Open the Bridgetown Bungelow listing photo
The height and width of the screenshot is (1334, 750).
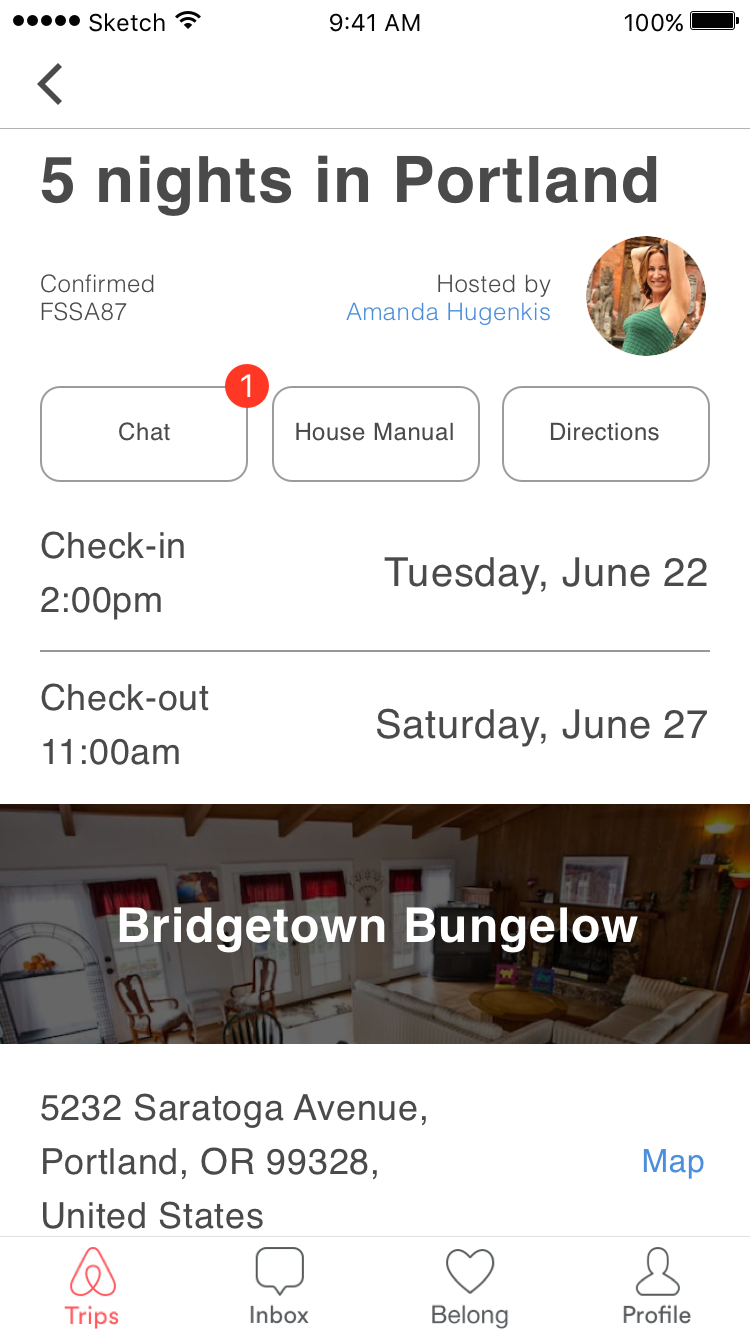click(375, 924)
